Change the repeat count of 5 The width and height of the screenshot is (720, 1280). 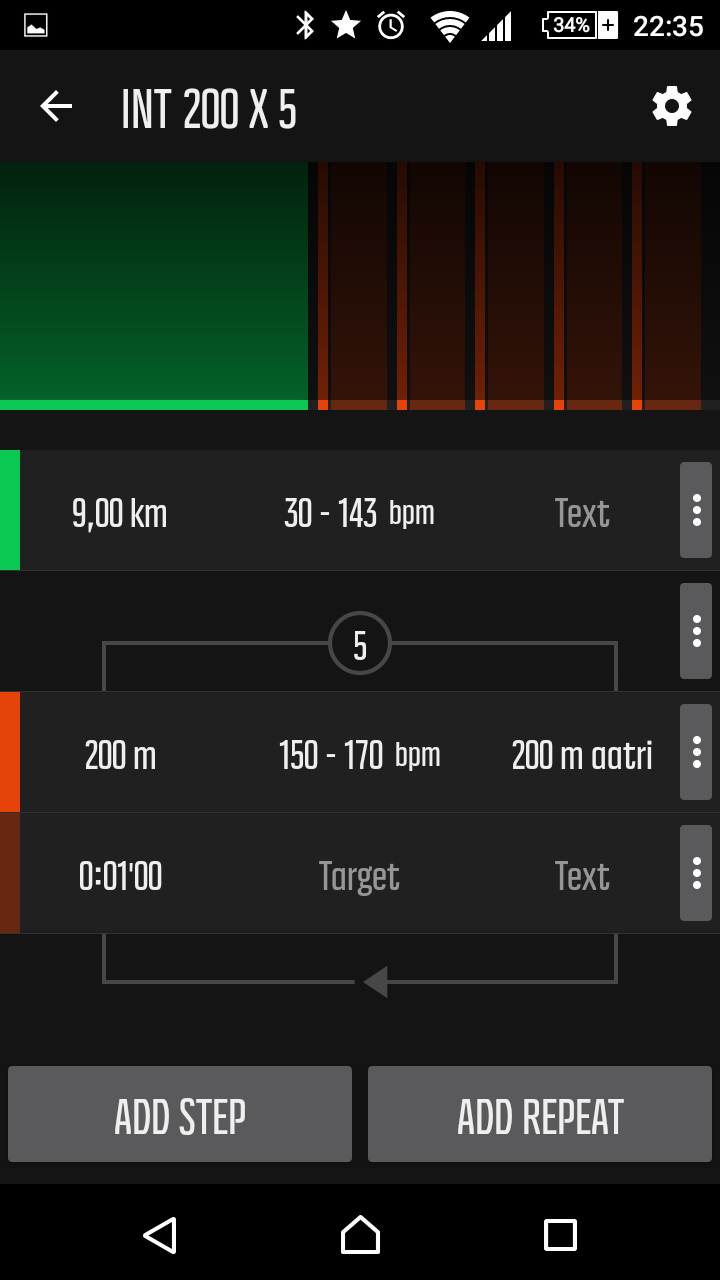pos(360,644)
